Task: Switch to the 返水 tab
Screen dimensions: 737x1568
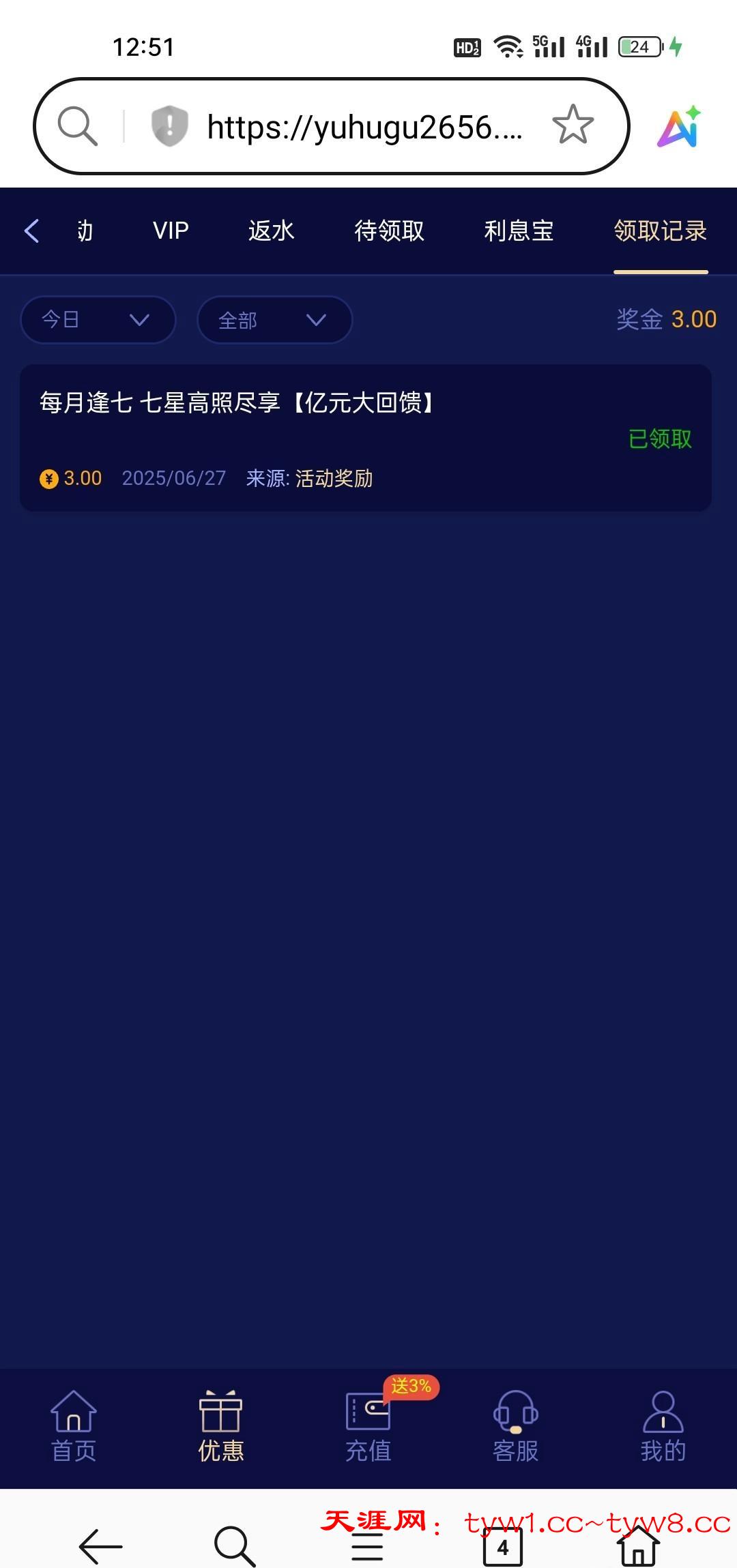Action: (271, 231)
